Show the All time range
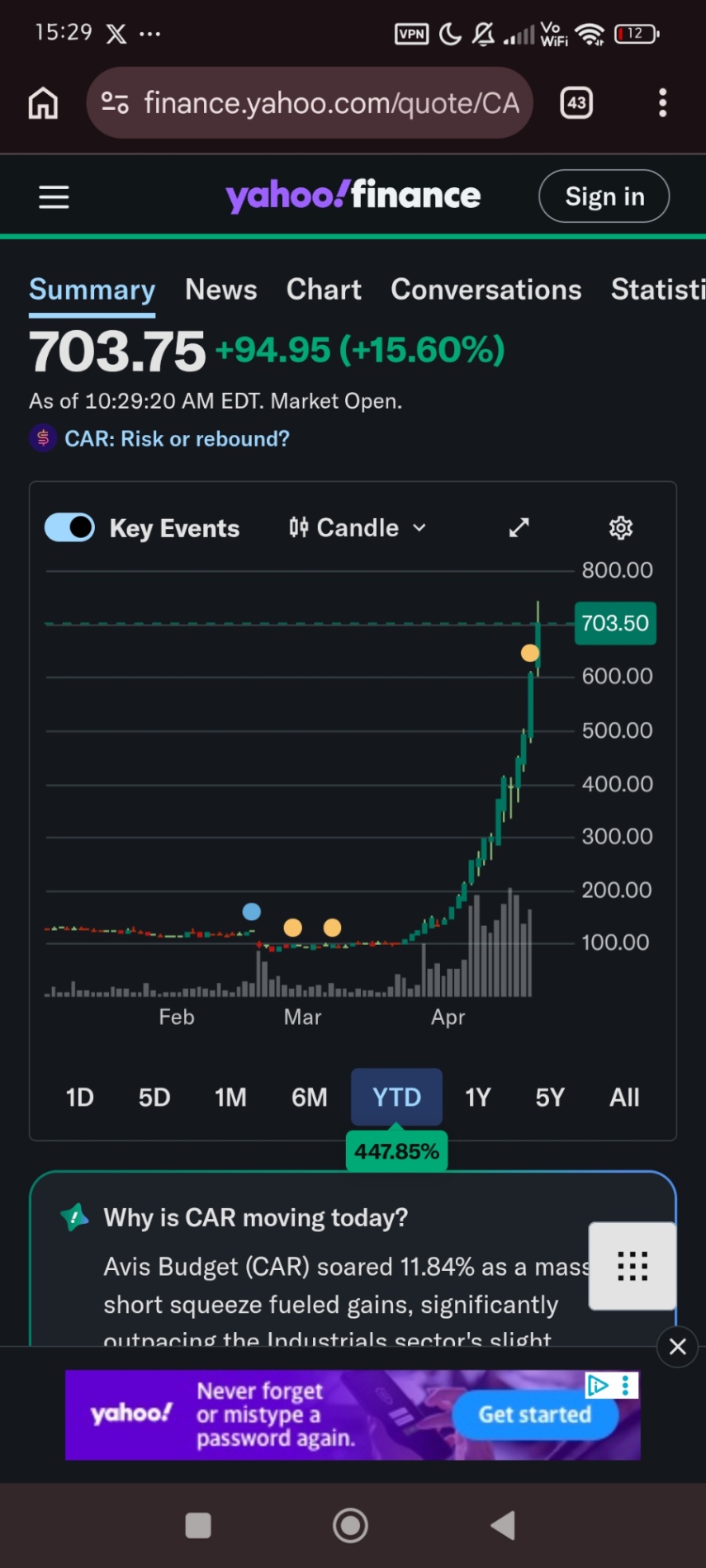 coord(624,1098)
